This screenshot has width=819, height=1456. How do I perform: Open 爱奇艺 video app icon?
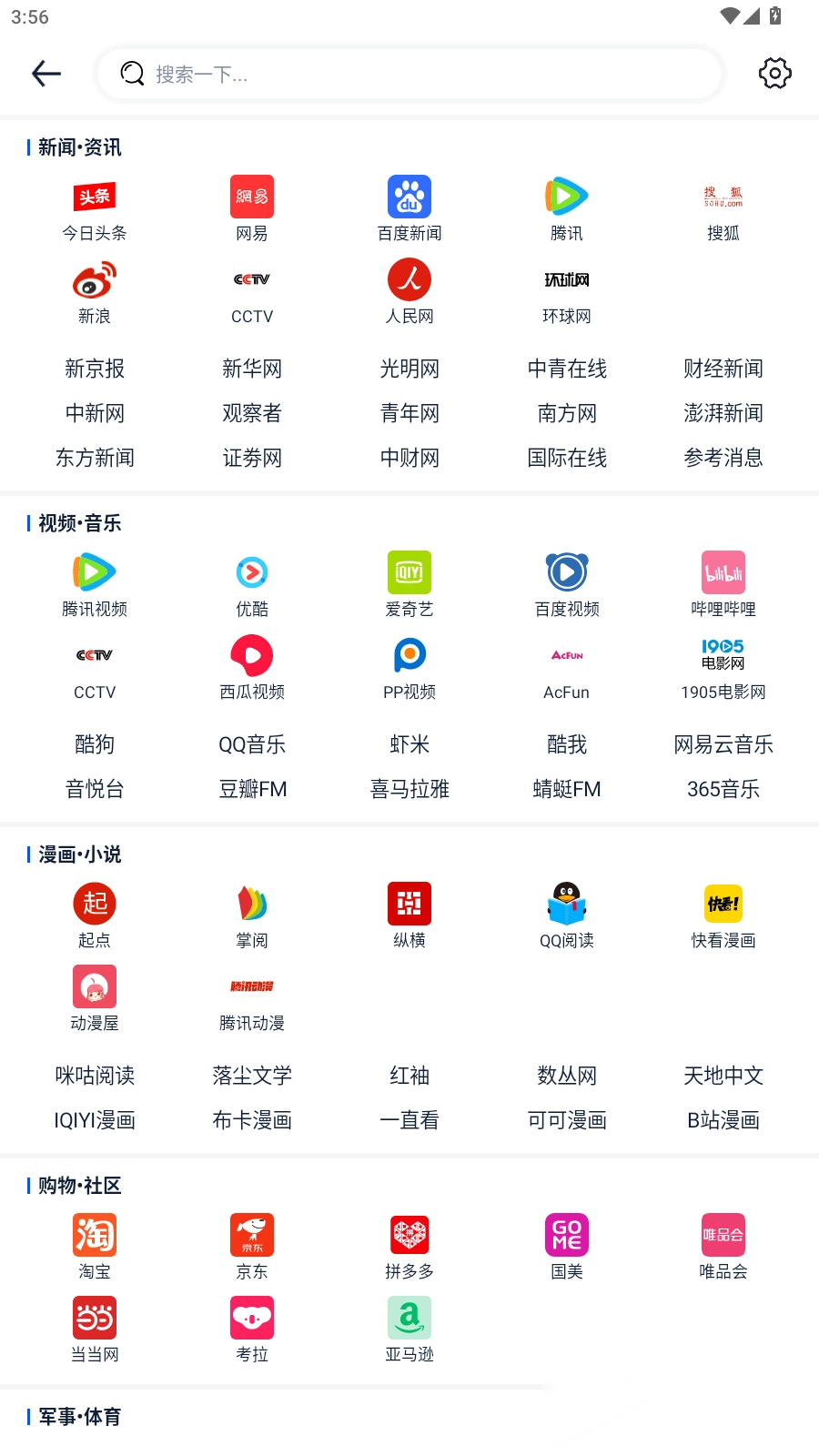409,572
